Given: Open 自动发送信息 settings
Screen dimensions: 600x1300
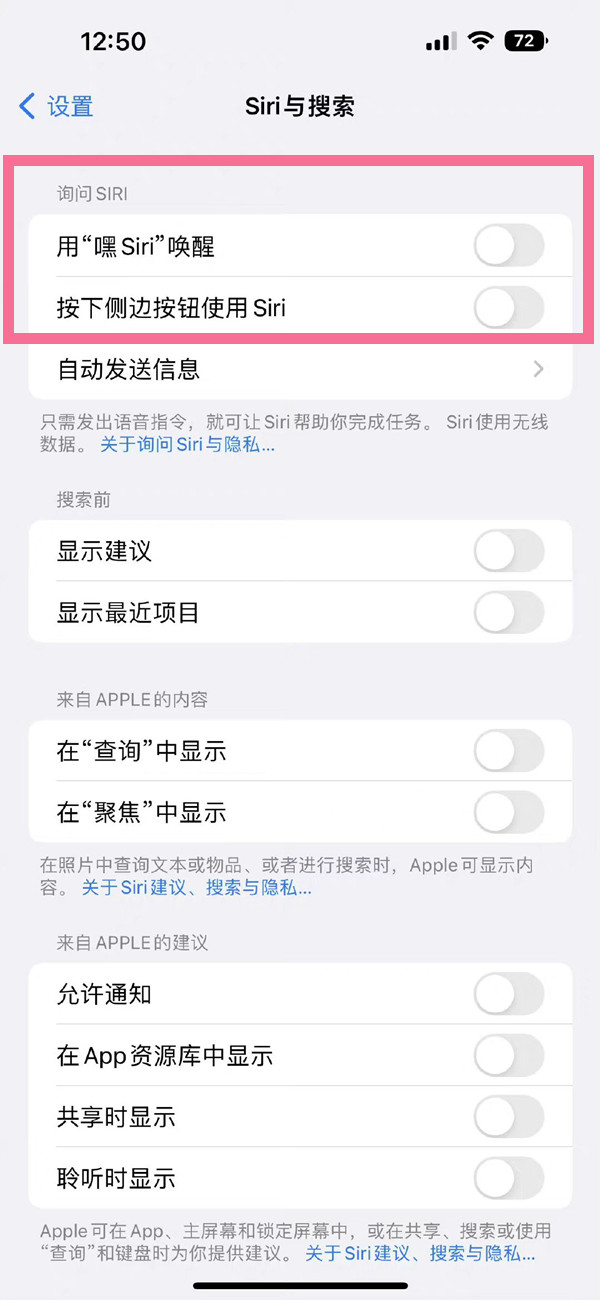Looking at the screenshot, I should click(300, 369).
